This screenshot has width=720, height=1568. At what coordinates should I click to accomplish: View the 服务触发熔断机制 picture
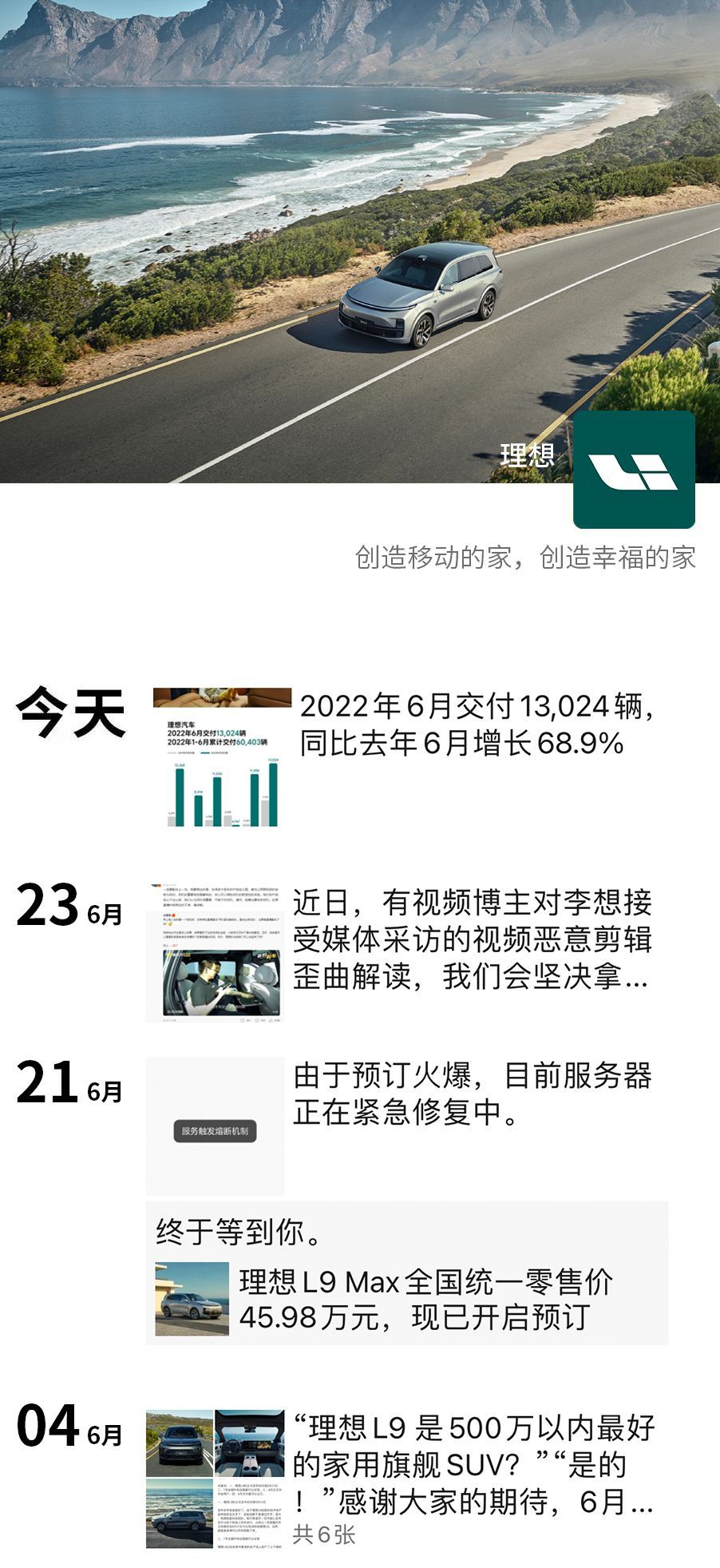point(215,1126)
